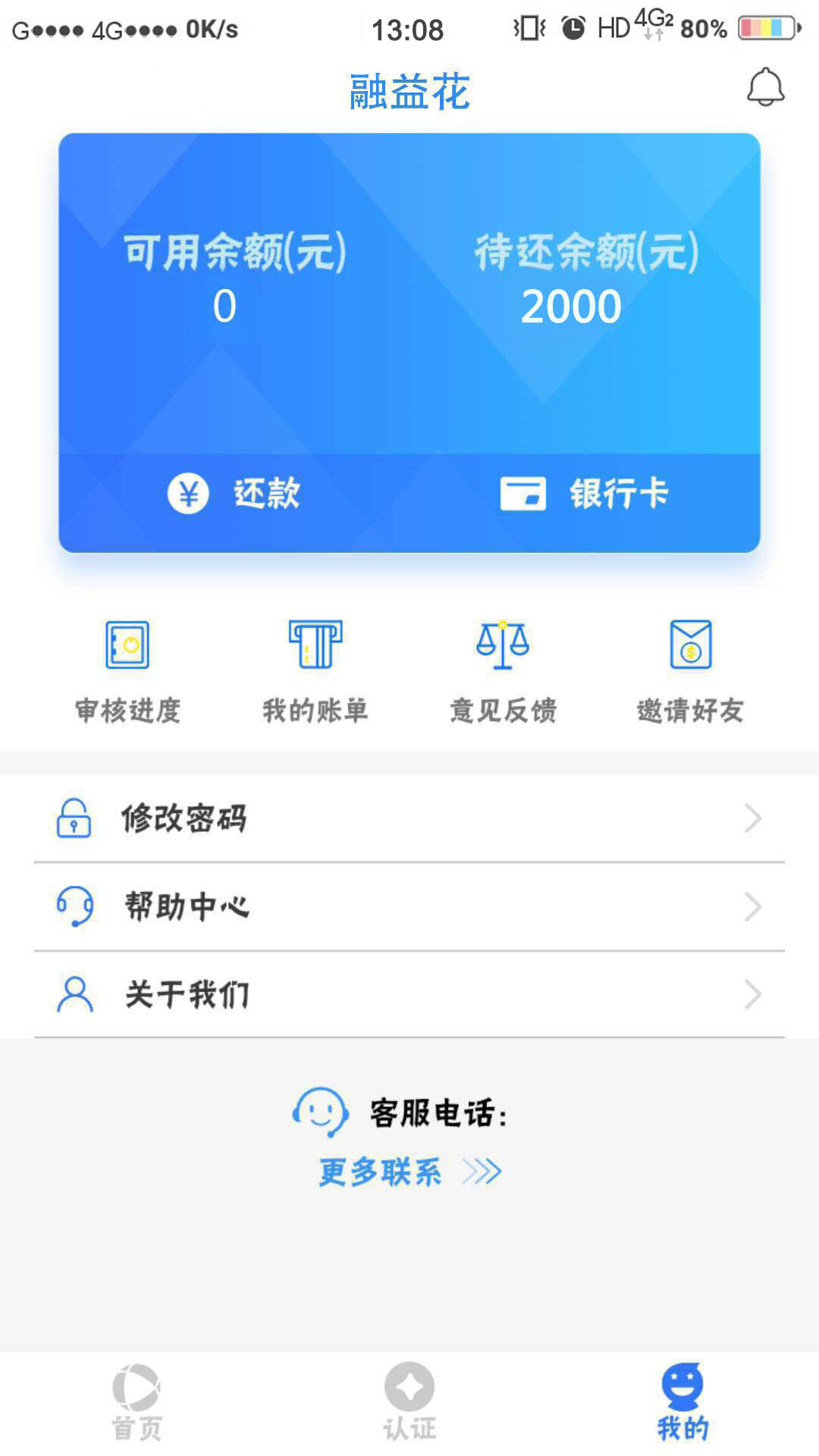Switch to the 认证 verification tab
Viewport: 819px width, 1456px height.
tap(409, 1402)
